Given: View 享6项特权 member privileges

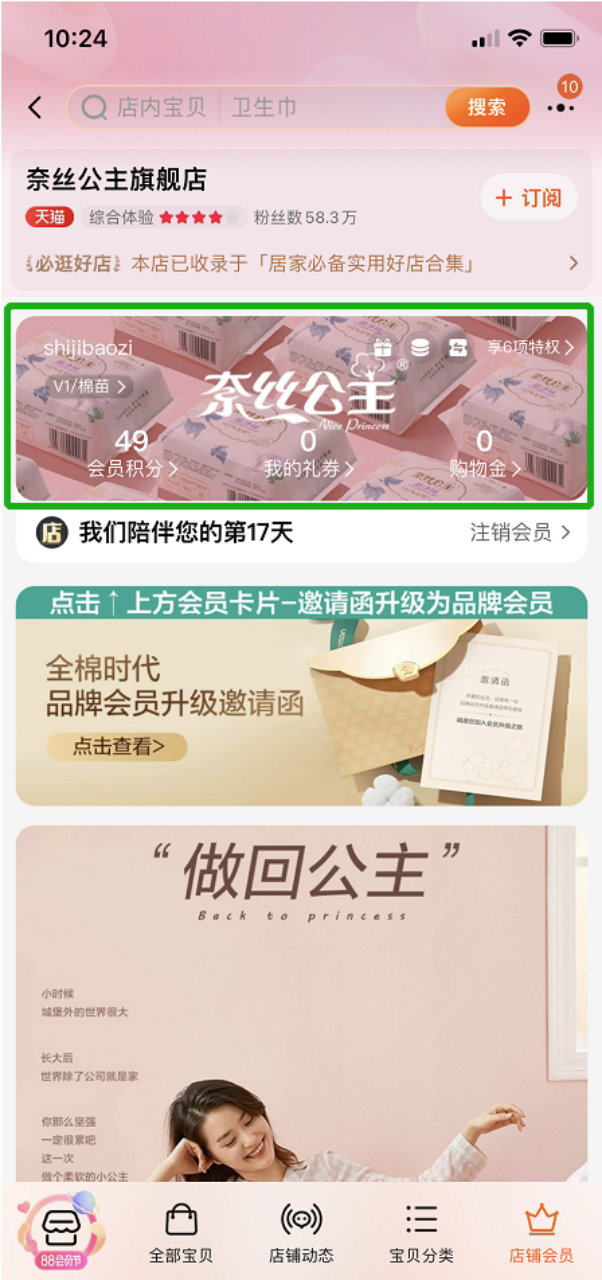Looking at the screenshot, I should (530, 348).
